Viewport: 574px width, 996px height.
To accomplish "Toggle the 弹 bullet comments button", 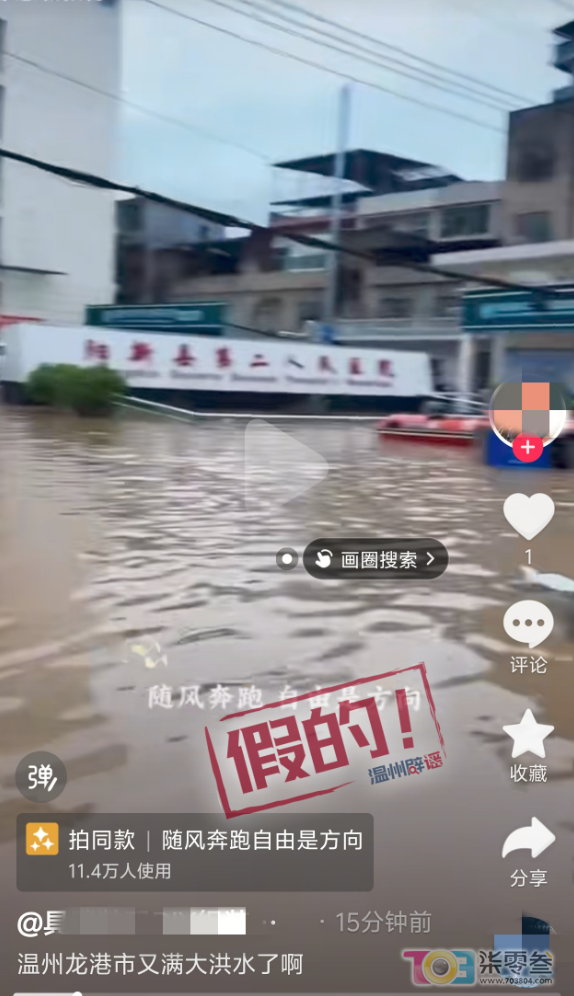I will (41, 777).
